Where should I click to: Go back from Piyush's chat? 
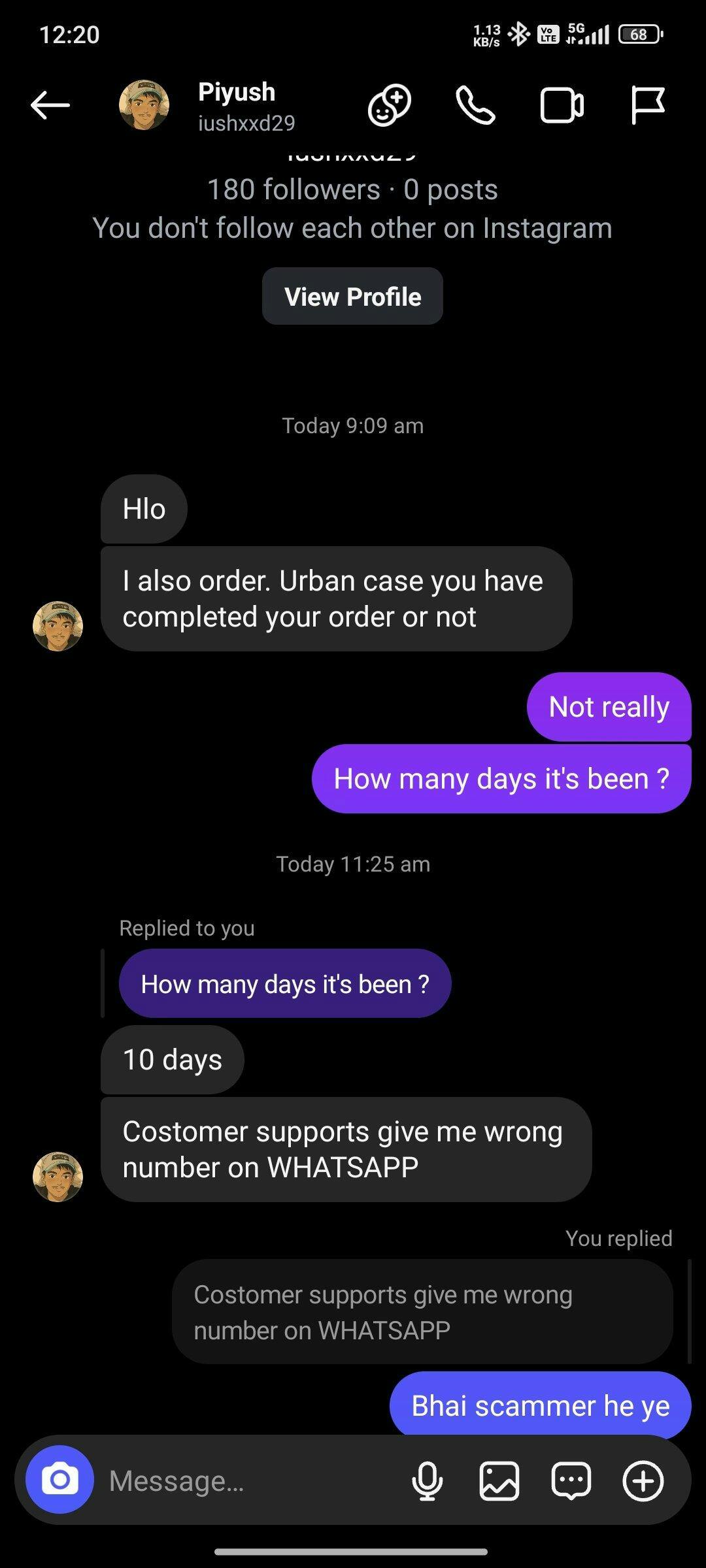coord(50,105)
